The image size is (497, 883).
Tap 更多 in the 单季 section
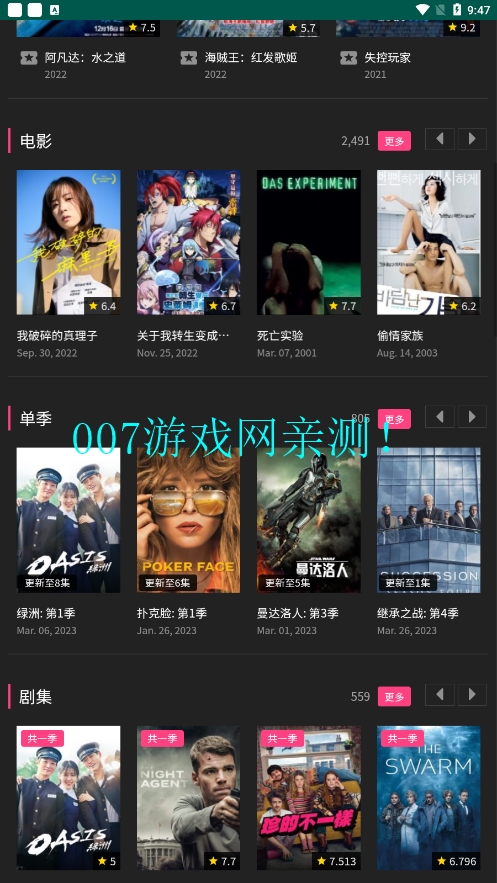pos(394,419)
